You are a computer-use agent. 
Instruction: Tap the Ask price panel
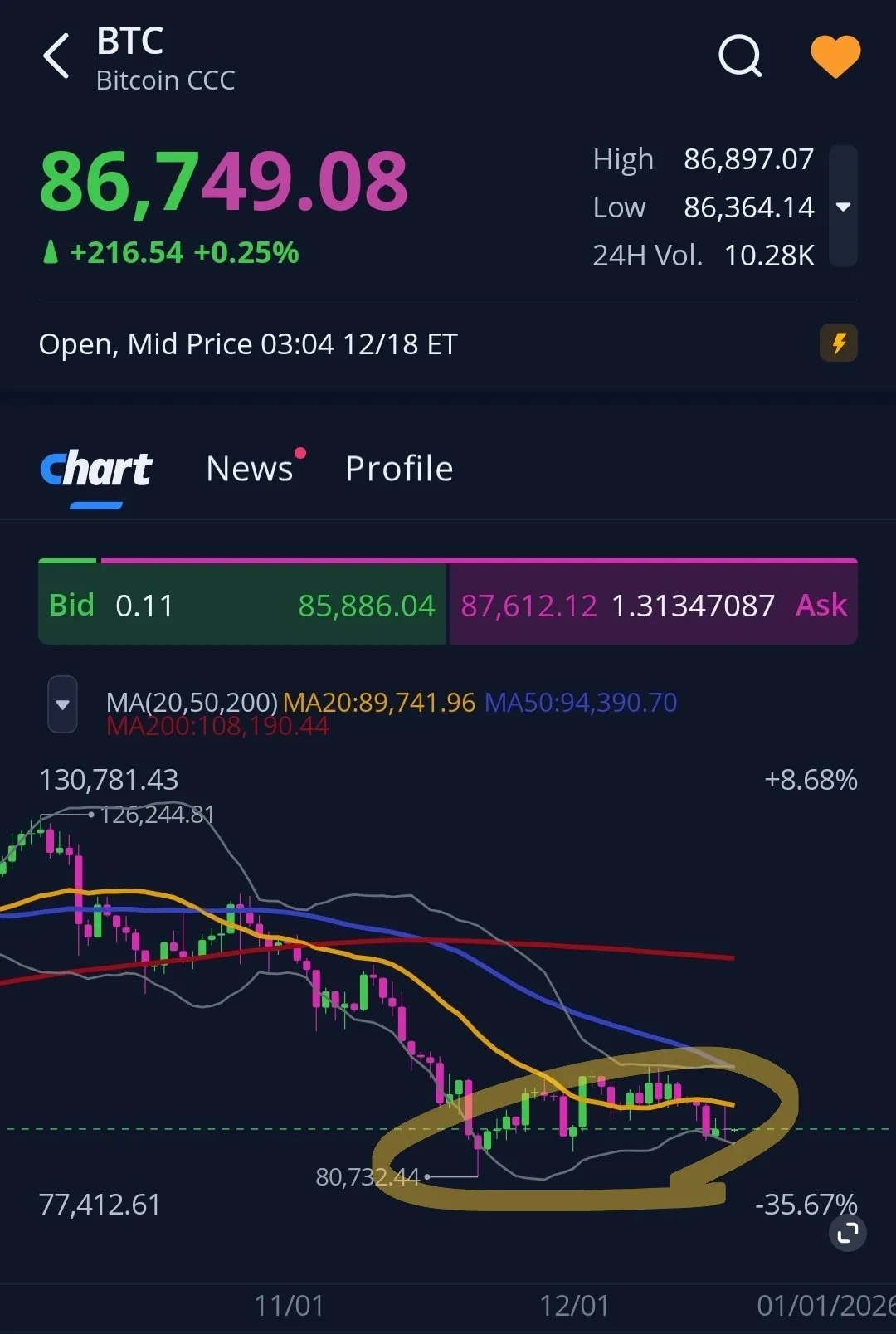pos(654,605)
